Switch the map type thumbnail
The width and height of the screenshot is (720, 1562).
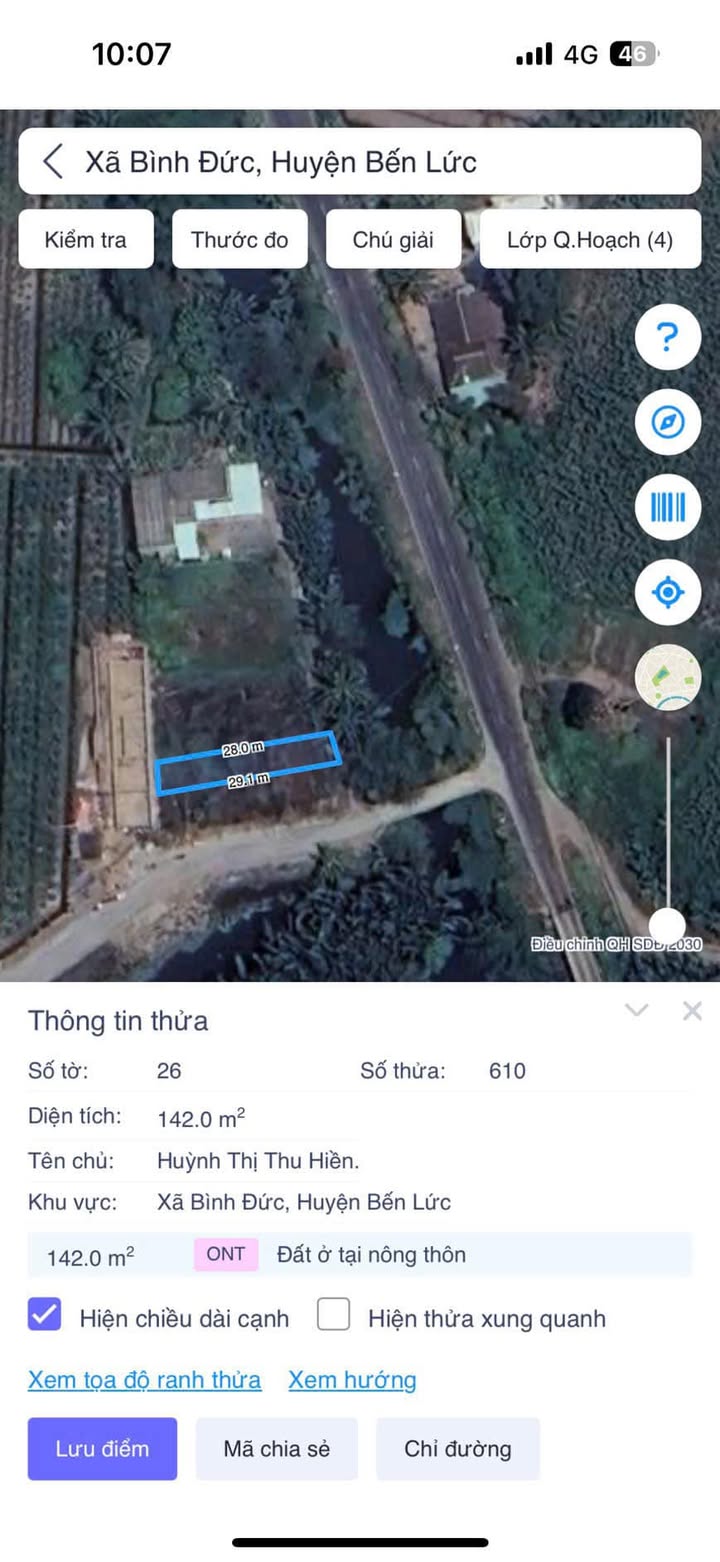click(667, 678)
